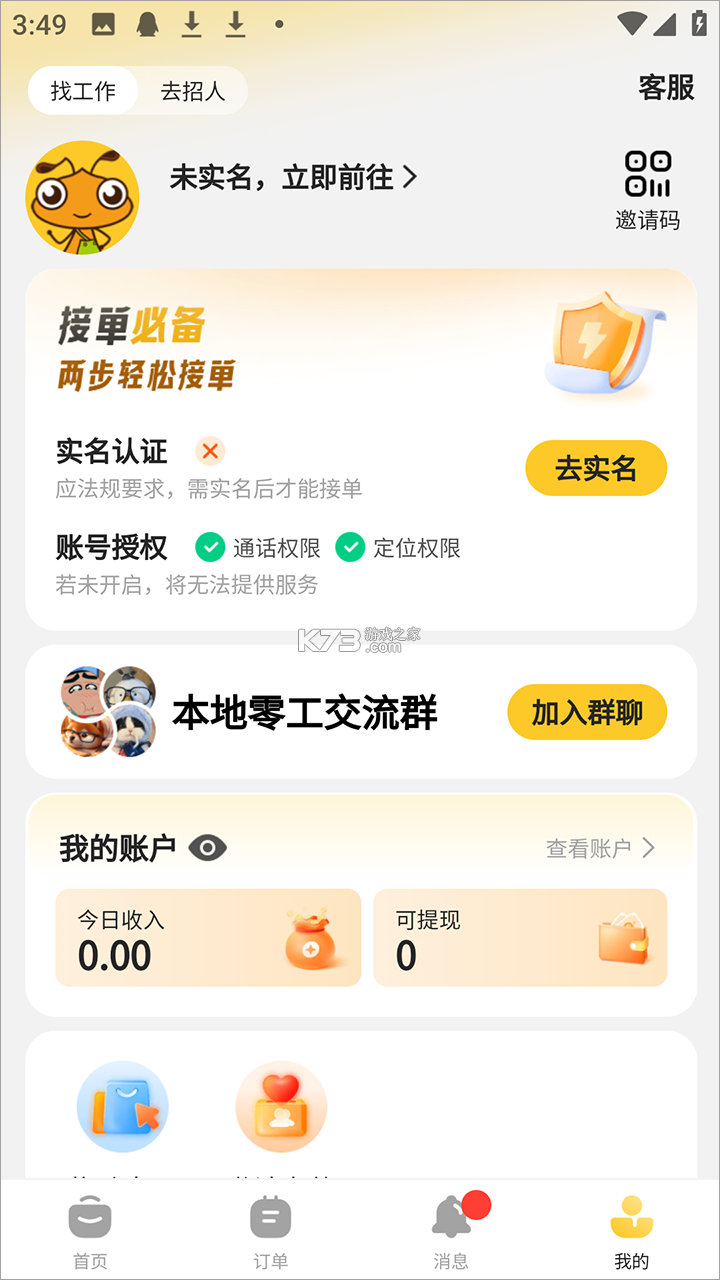
Task: Tap 加入群聊 to join the group chat
Action: pyautogui.click(x=586, y=712)
